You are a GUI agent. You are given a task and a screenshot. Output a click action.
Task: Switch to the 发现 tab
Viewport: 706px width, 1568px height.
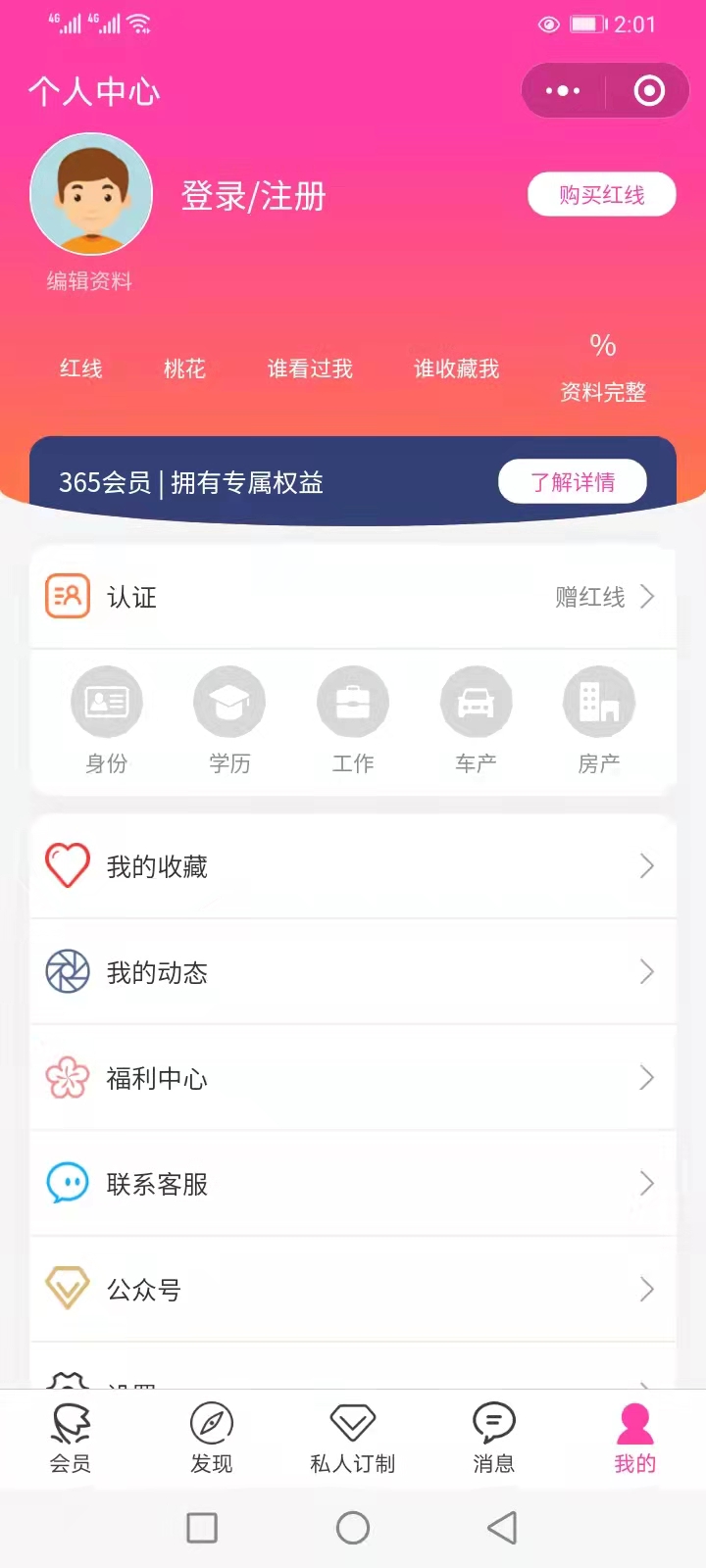[x=212, y=1439]
